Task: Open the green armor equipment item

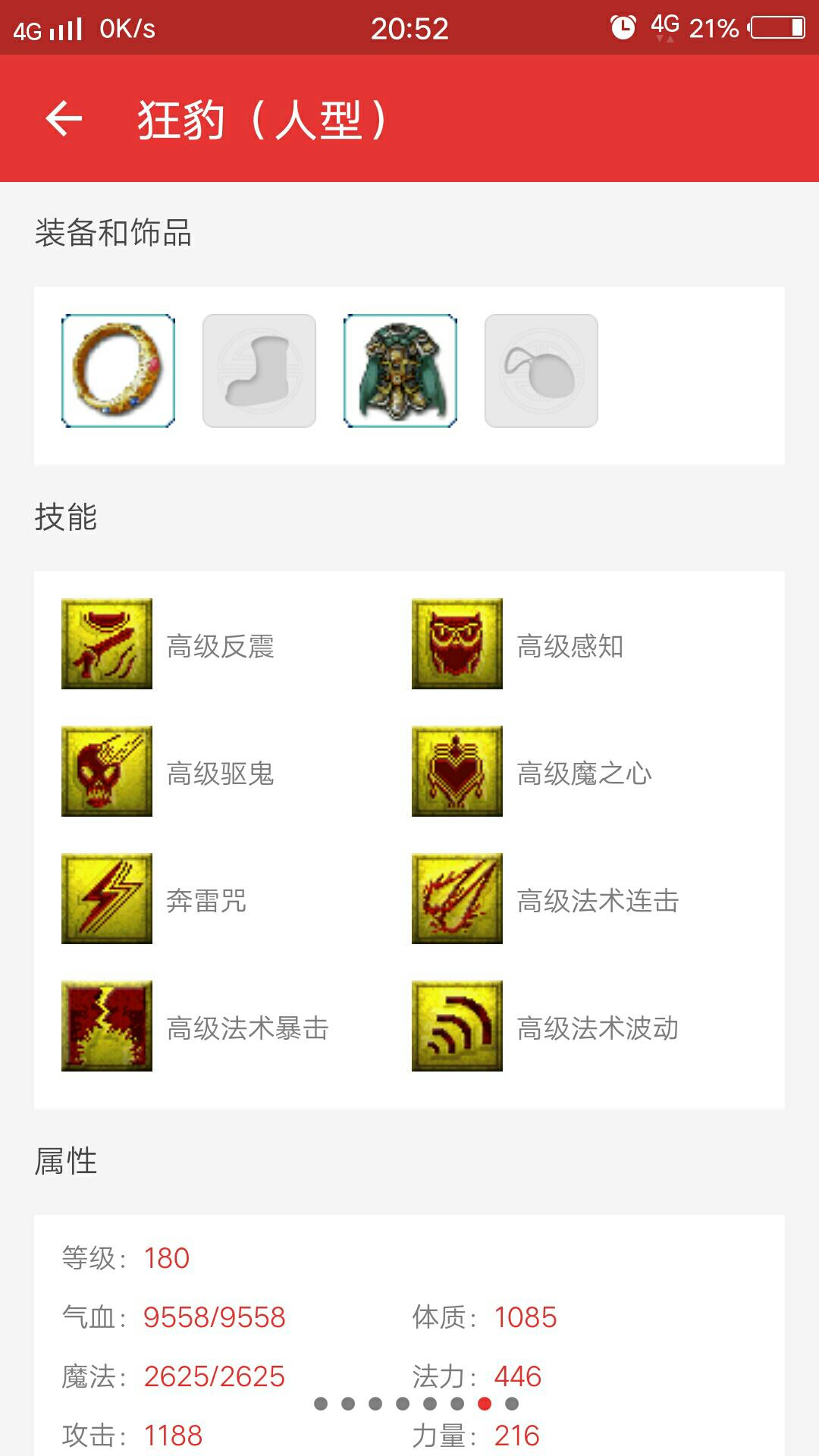Action: 400,371
